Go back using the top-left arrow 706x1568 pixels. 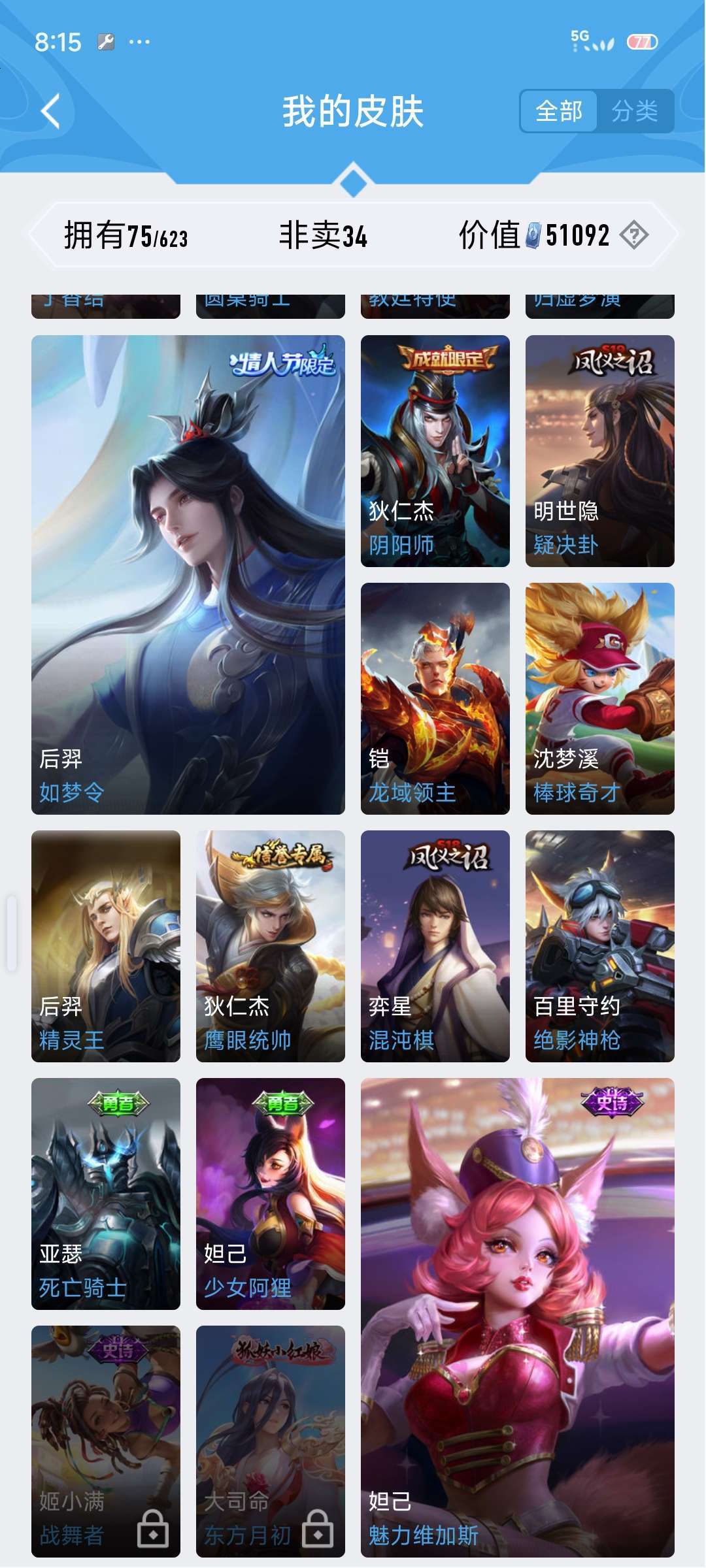point(51,111)
